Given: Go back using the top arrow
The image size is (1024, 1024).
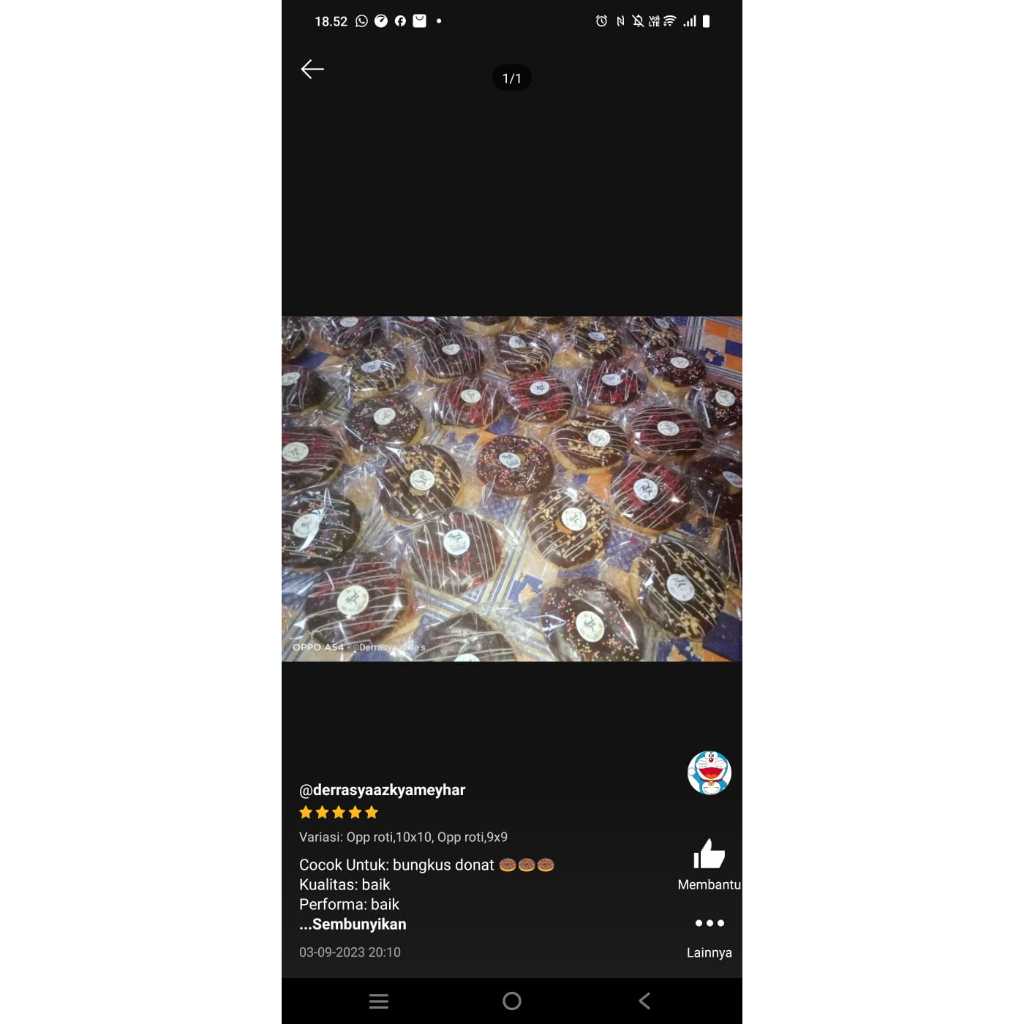Looking at the screenshot, I should click(312, 69).
